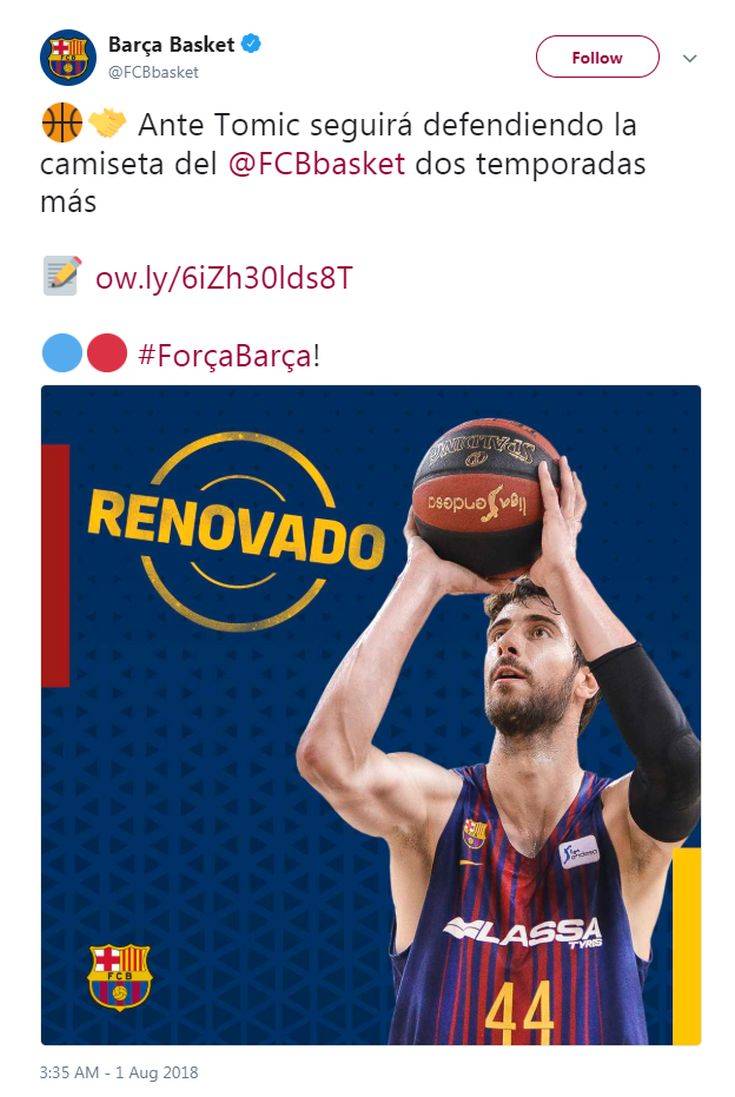Follow the Barça Basket account
Viewport: 735px width, 1097px height.
597,57
